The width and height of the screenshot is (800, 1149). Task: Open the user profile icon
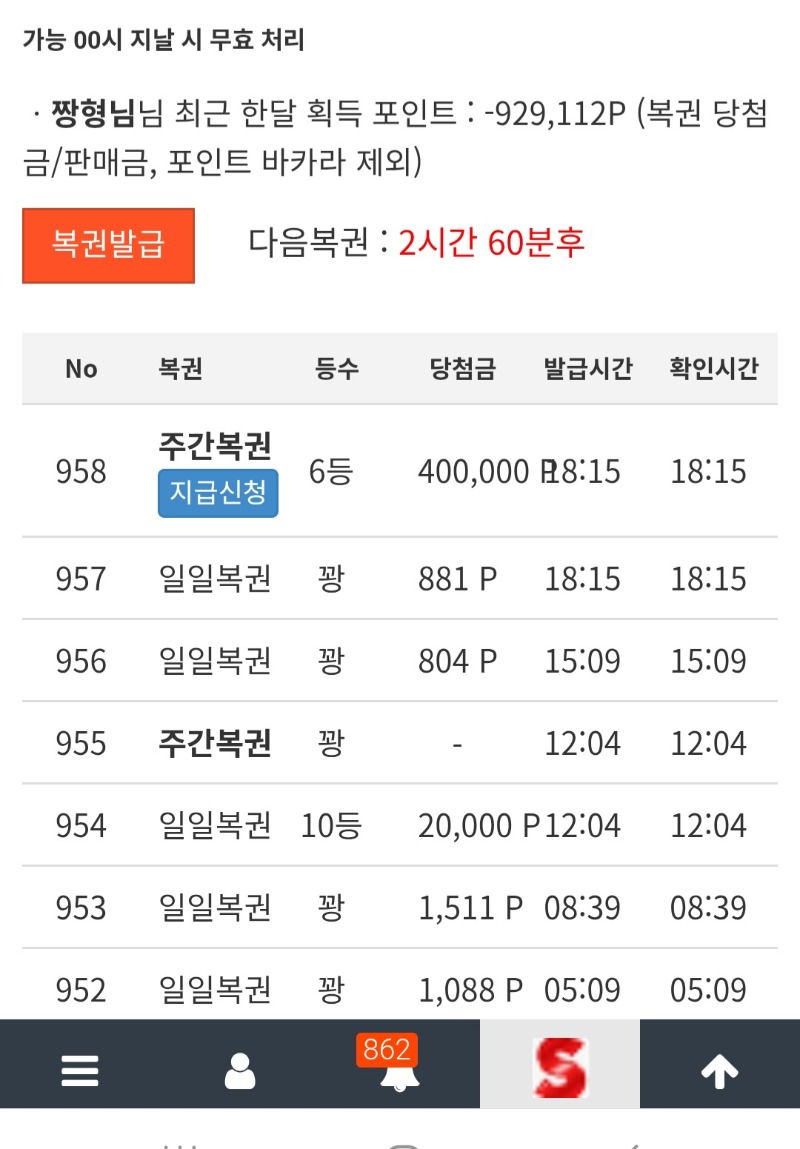pos(240,1070)
